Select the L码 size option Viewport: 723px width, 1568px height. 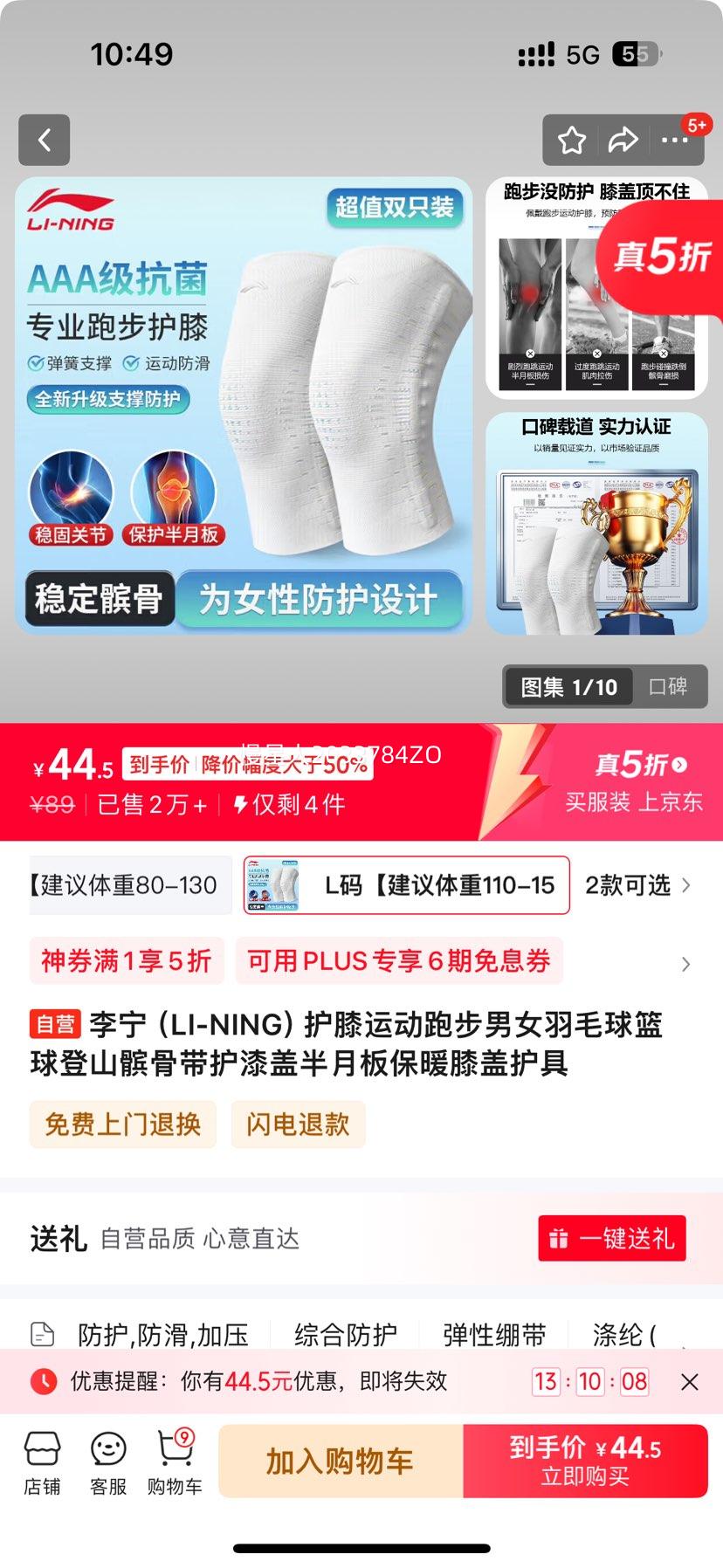pos(404,885)
